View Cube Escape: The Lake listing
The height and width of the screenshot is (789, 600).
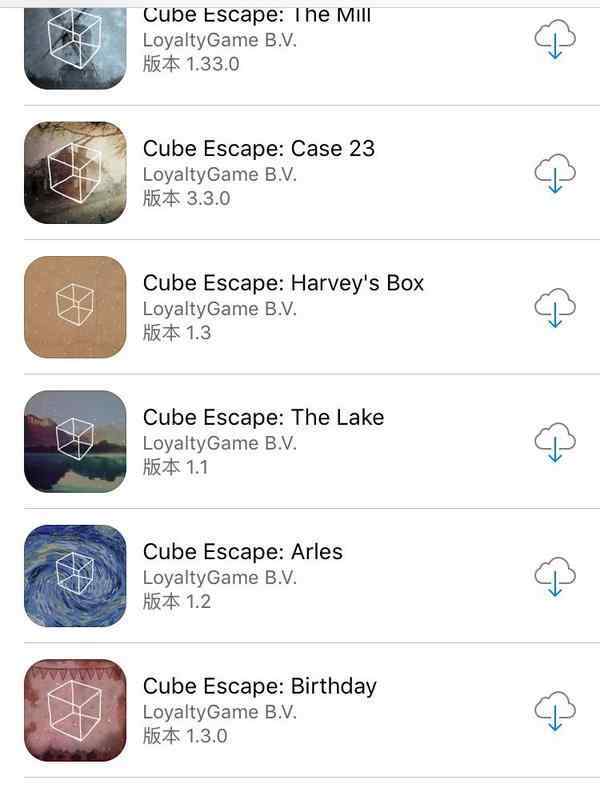click(x=263, y=417)
